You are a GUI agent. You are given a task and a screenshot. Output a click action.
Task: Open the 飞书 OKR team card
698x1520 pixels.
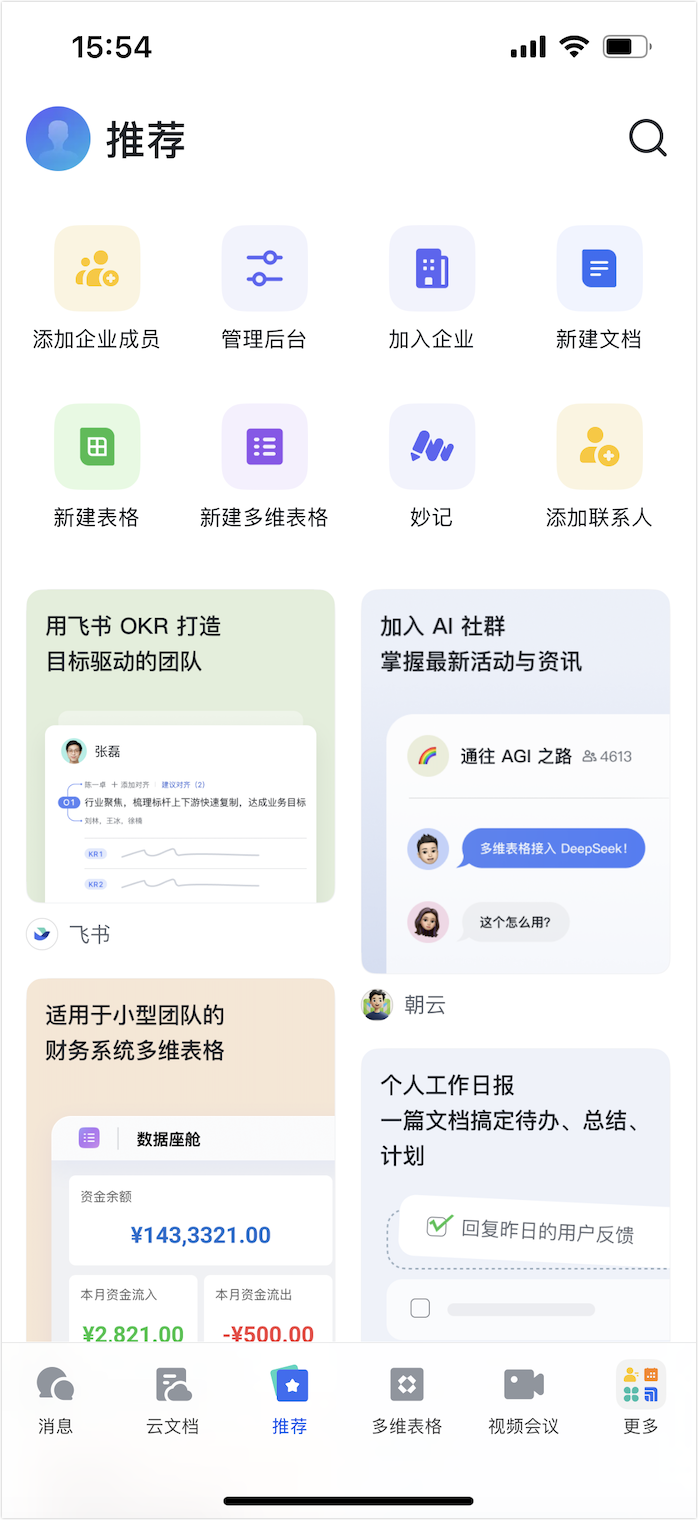[180, 745]
